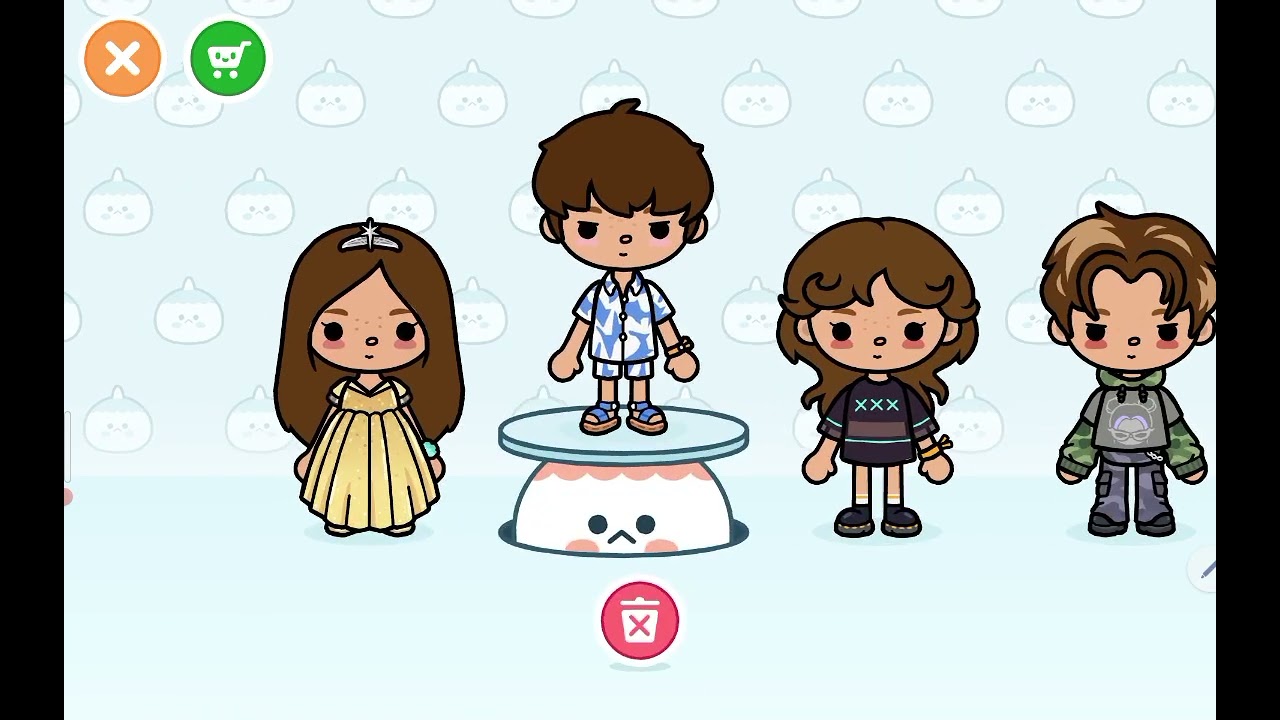Close the character selection screen
Image resolution: width=1280 pixels, height=720 pixels.
tap(122, 59)
